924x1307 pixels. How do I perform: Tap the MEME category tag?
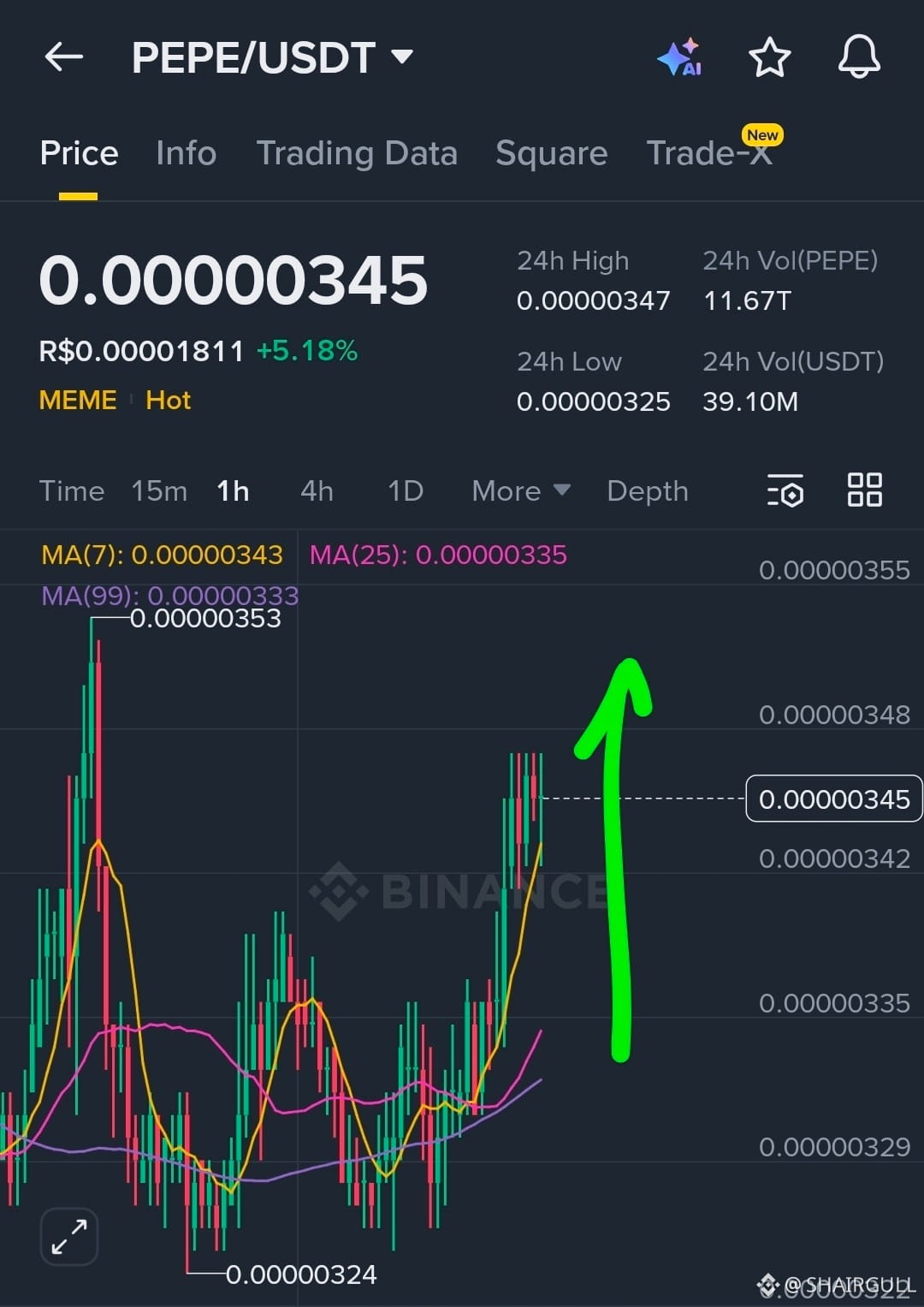pos(78,400)
